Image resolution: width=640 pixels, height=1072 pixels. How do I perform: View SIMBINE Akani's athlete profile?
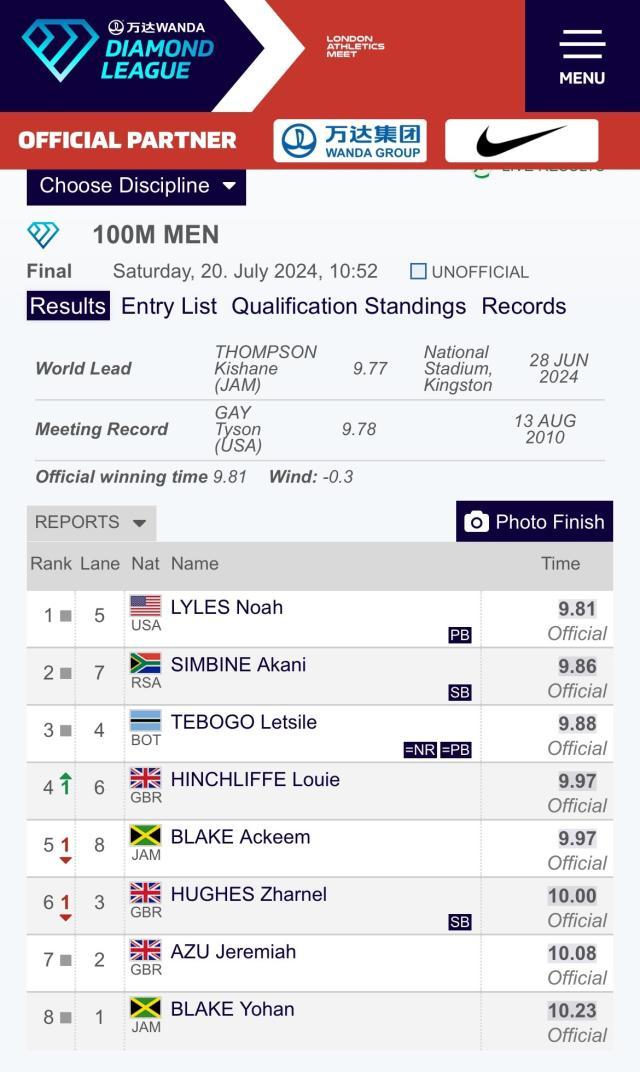(x=238, y=665)
